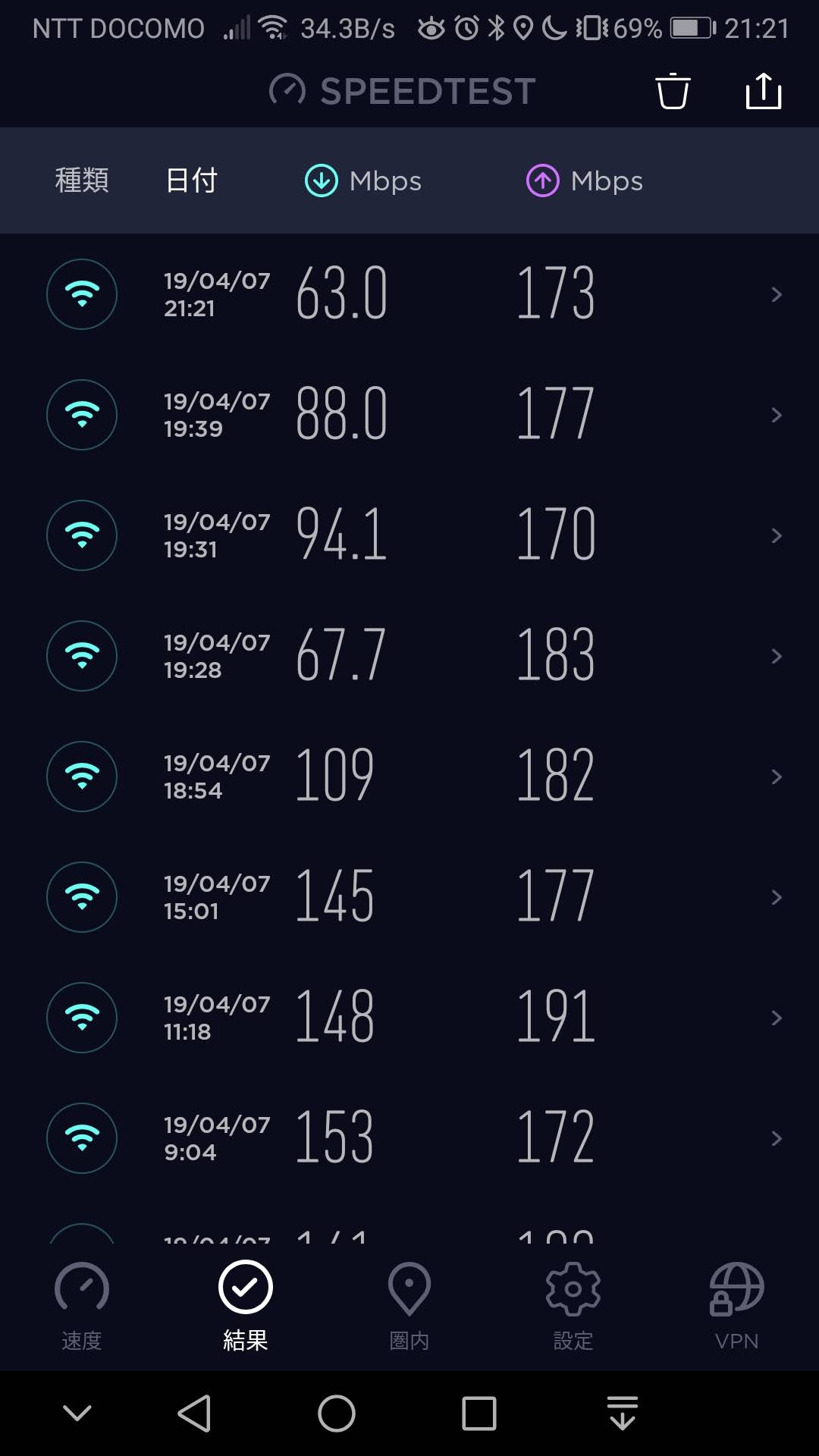Open the 19:39 test result
This screenshot has height=1456, width=819.
409,415
